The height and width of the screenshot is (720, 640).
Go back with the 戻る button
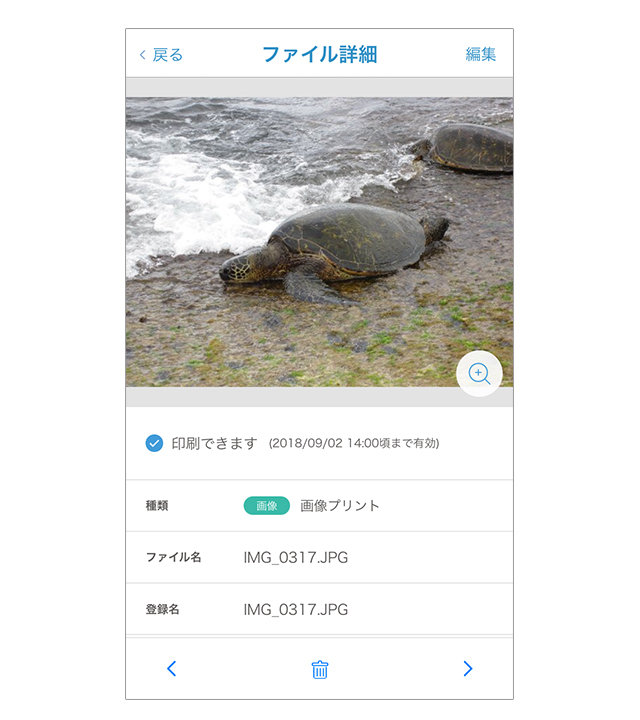coord(161,55)
